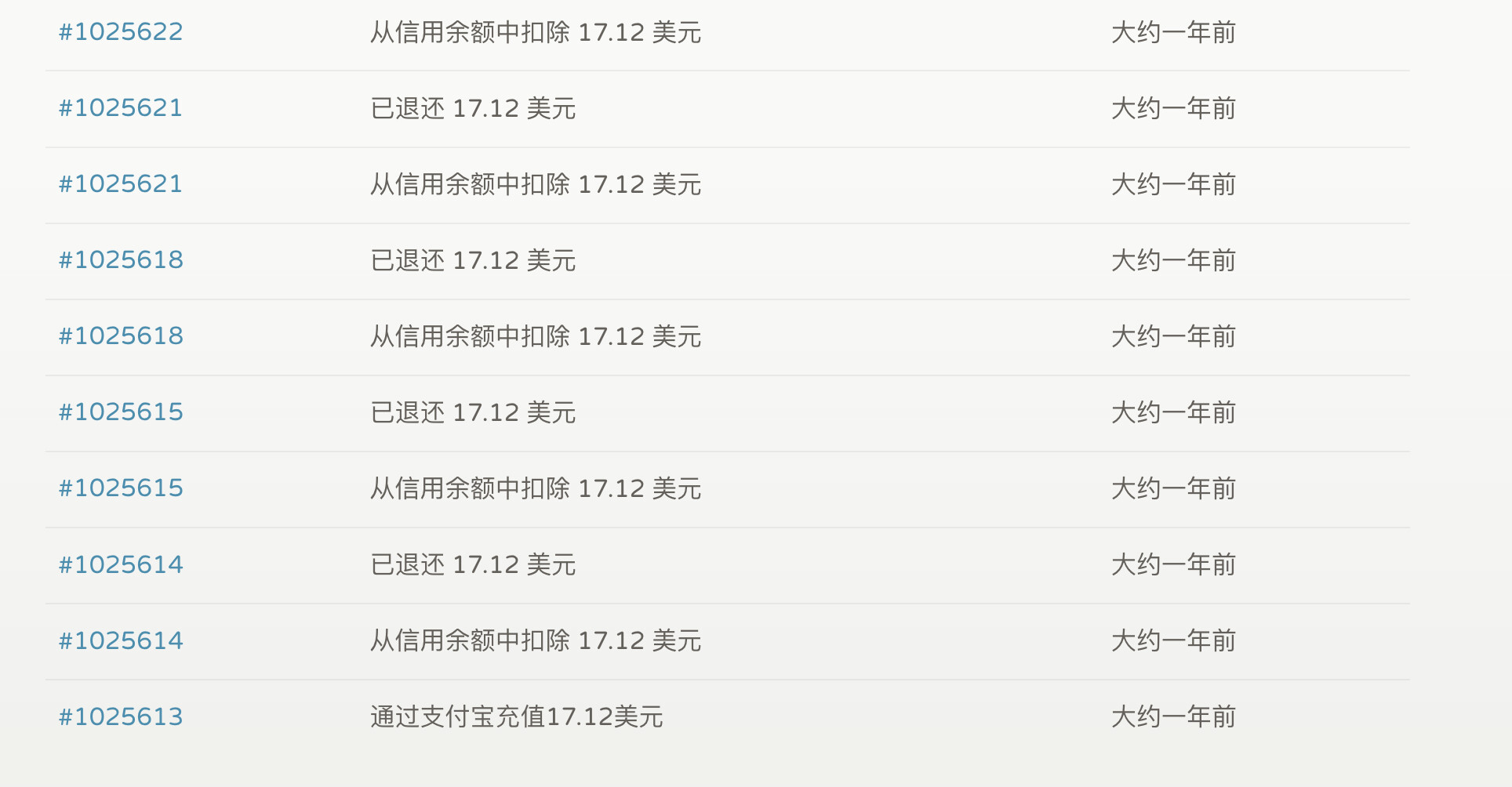Select #1025614 link in the 已退还 row
Image resolution: width=1512 pixels, height=787 pixels.
121,565
